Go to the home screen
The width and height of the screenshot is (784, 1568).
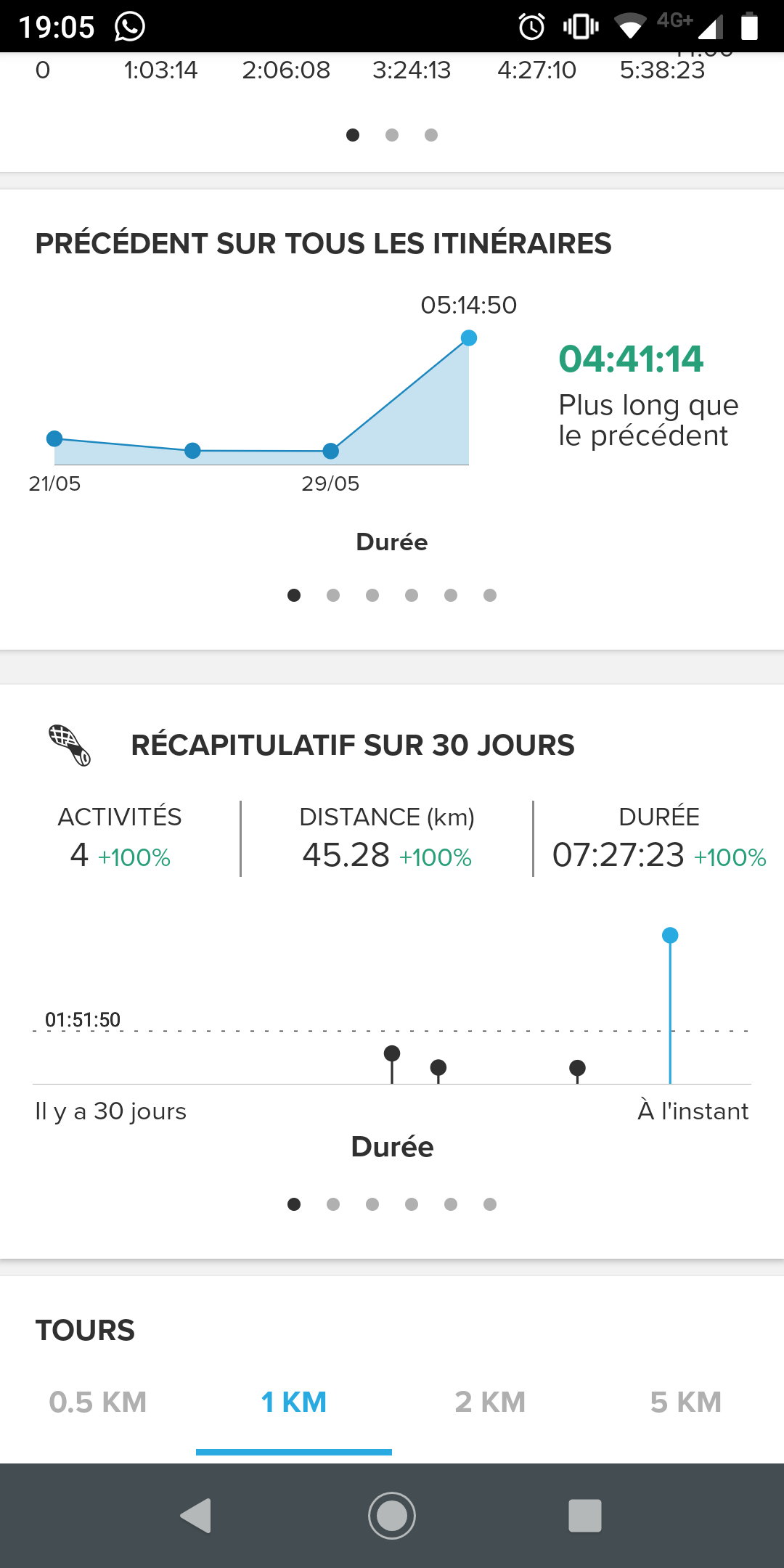(392, 1516)
